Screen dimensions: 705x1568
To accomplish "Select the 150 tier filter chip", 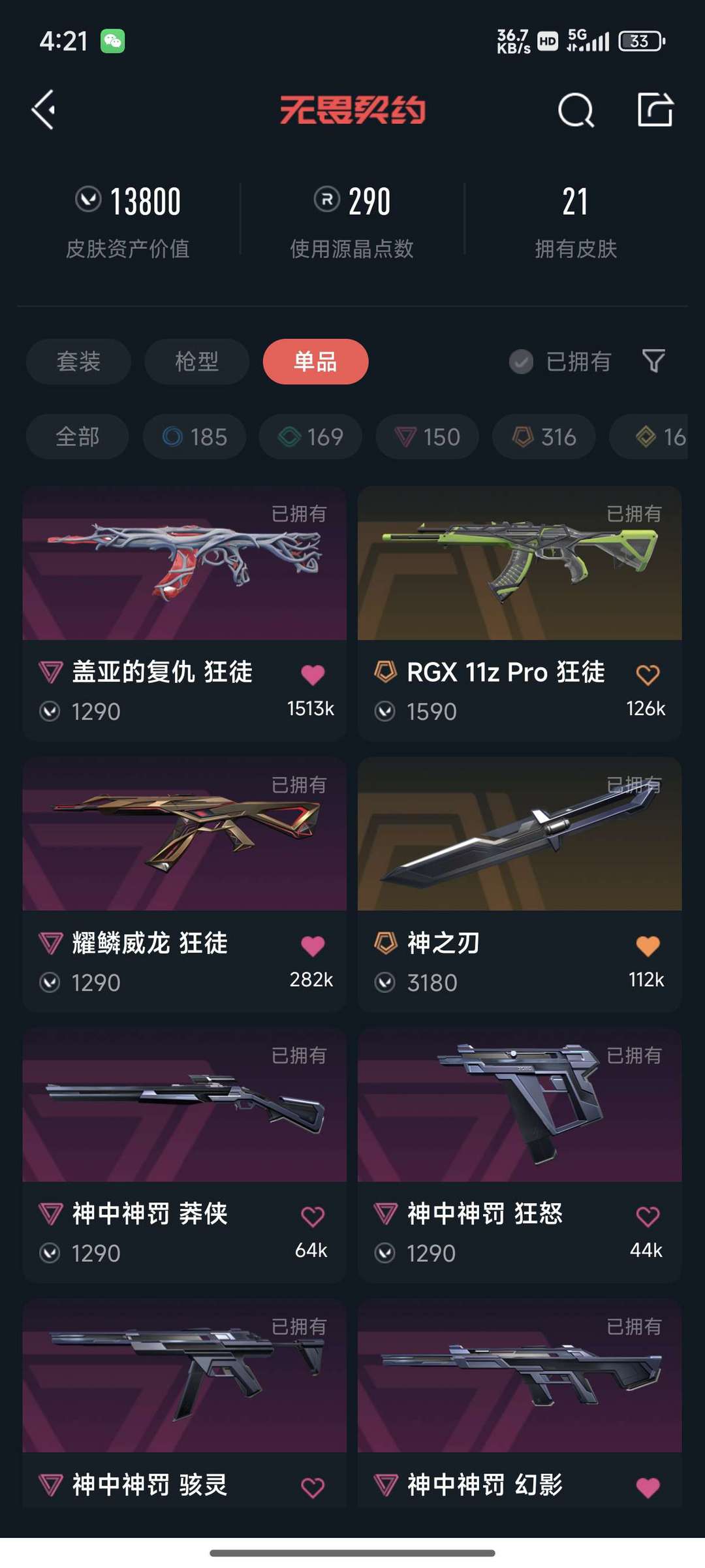I will tap(426, 437).
